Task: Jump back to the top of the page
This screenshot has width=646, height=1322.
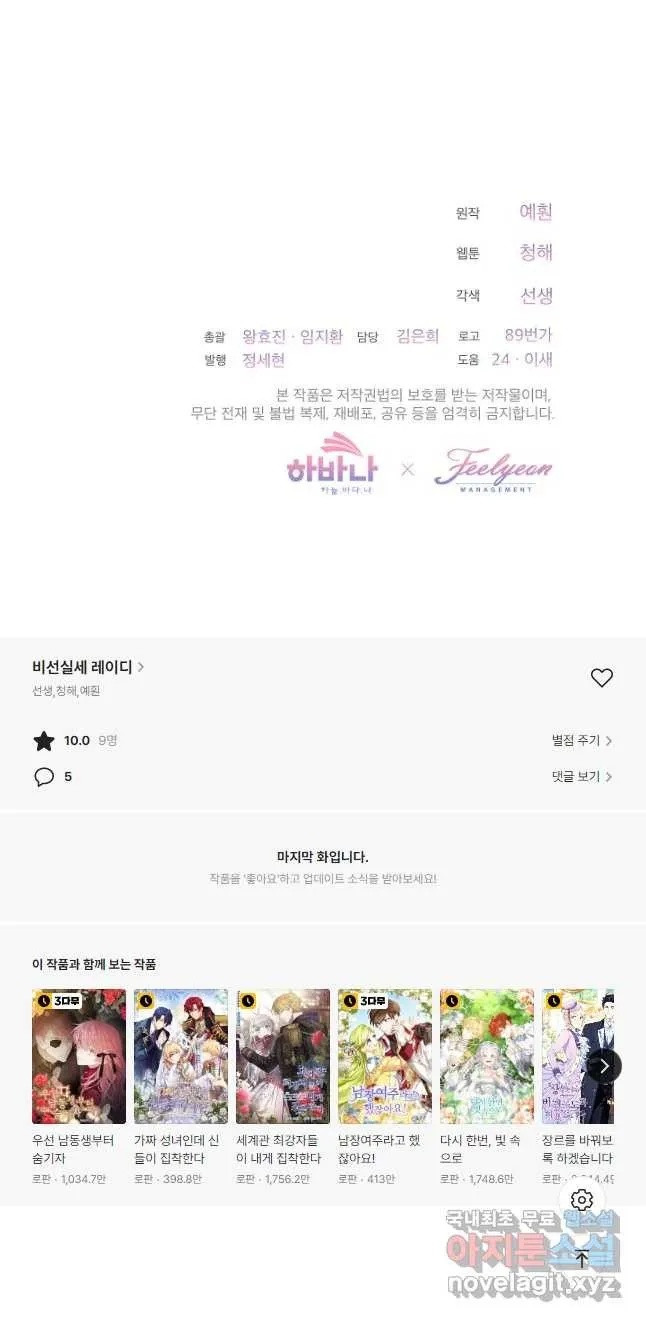Action: [x=582, y=1259]
